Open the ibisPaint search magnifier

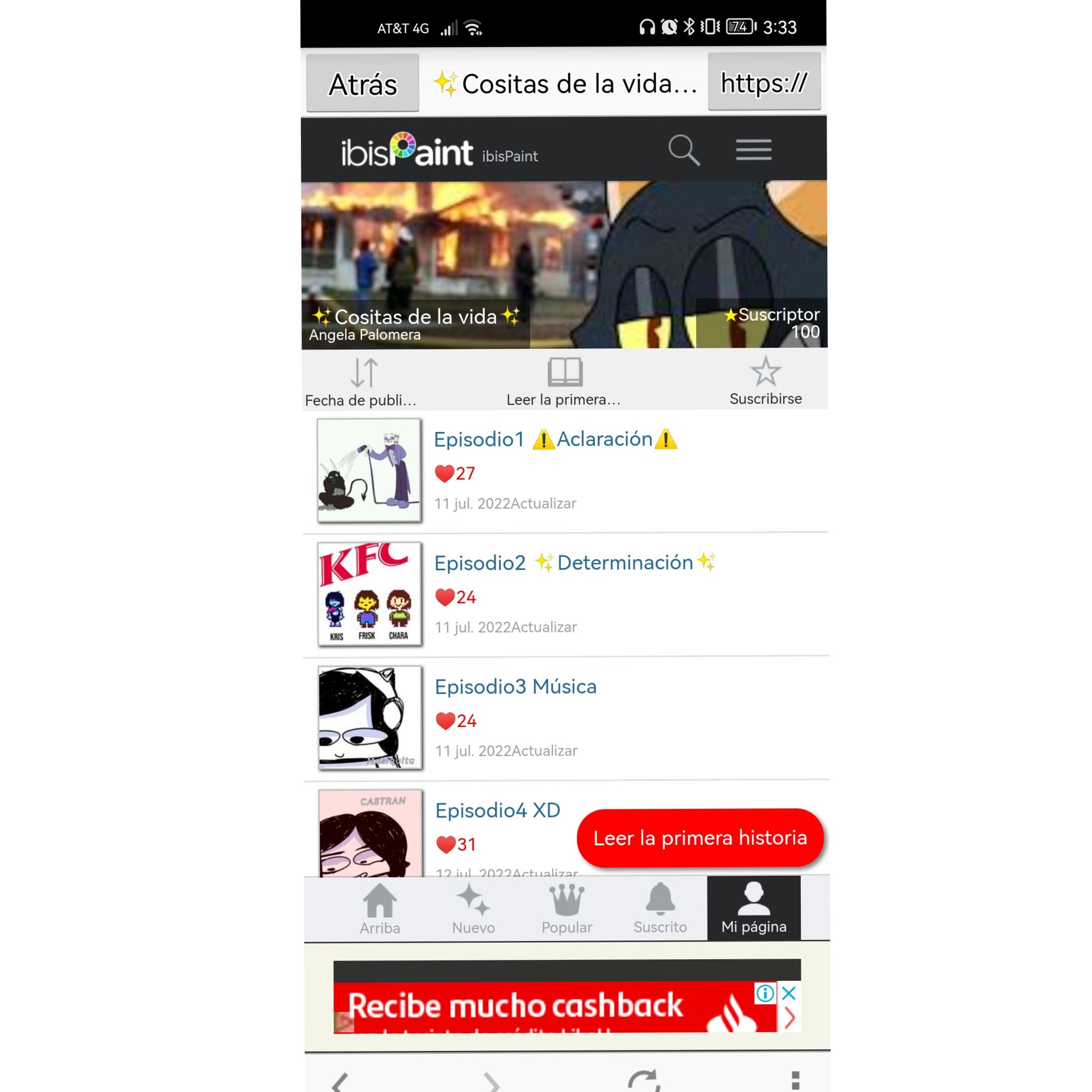point(683,150)
